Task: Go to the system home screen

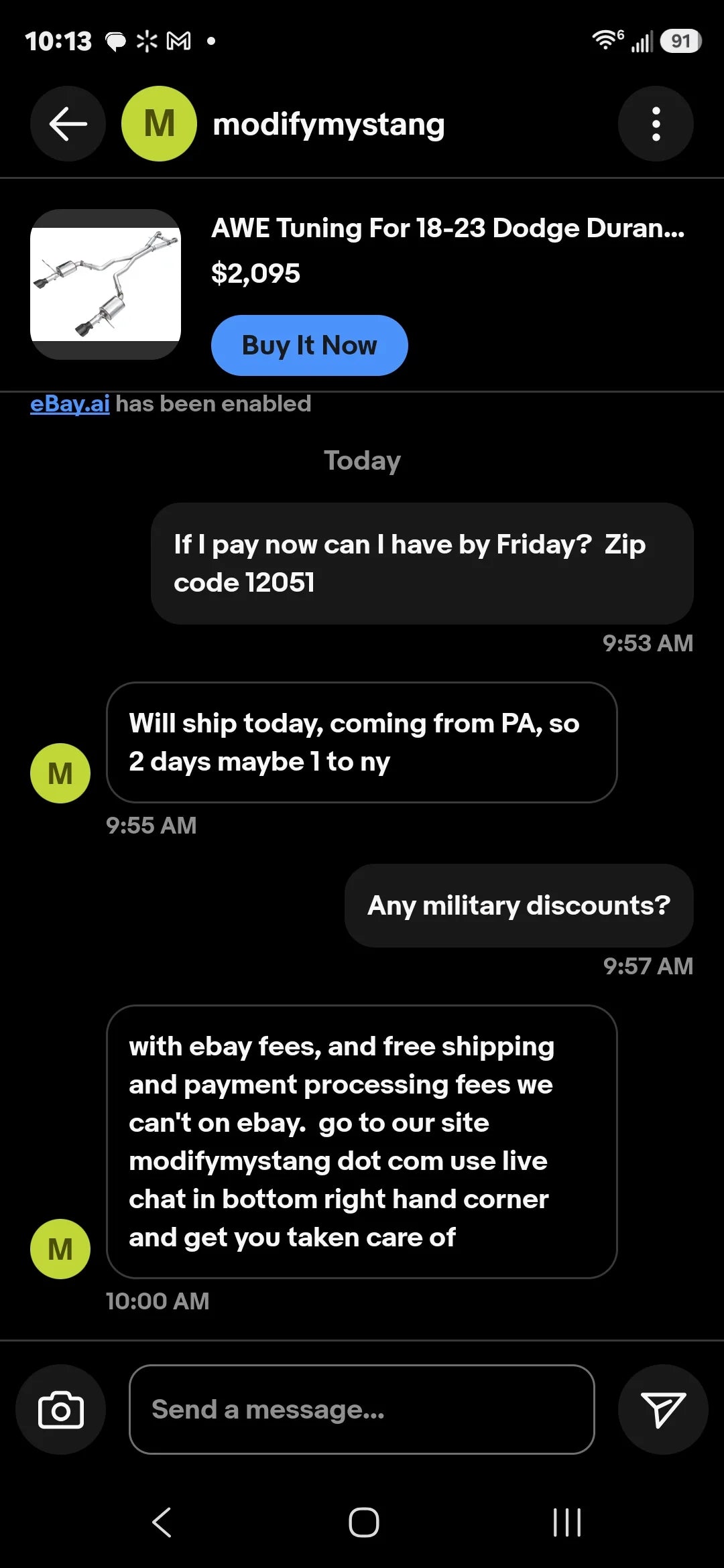Action: tap(364, 1522)
